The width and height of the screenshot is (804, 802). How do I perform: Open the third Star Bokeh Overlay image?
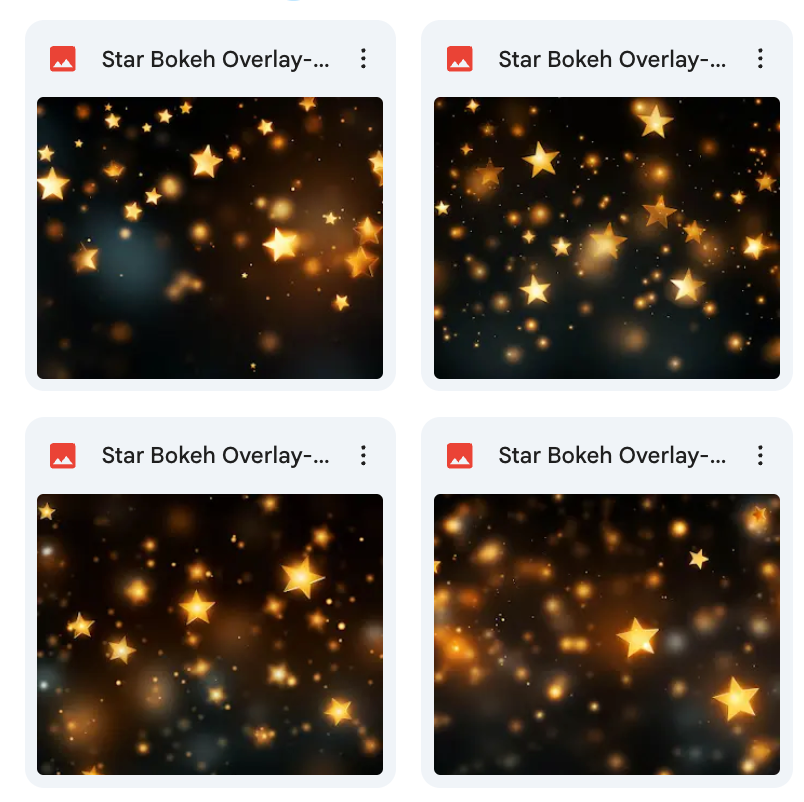(x=210, y=634)
